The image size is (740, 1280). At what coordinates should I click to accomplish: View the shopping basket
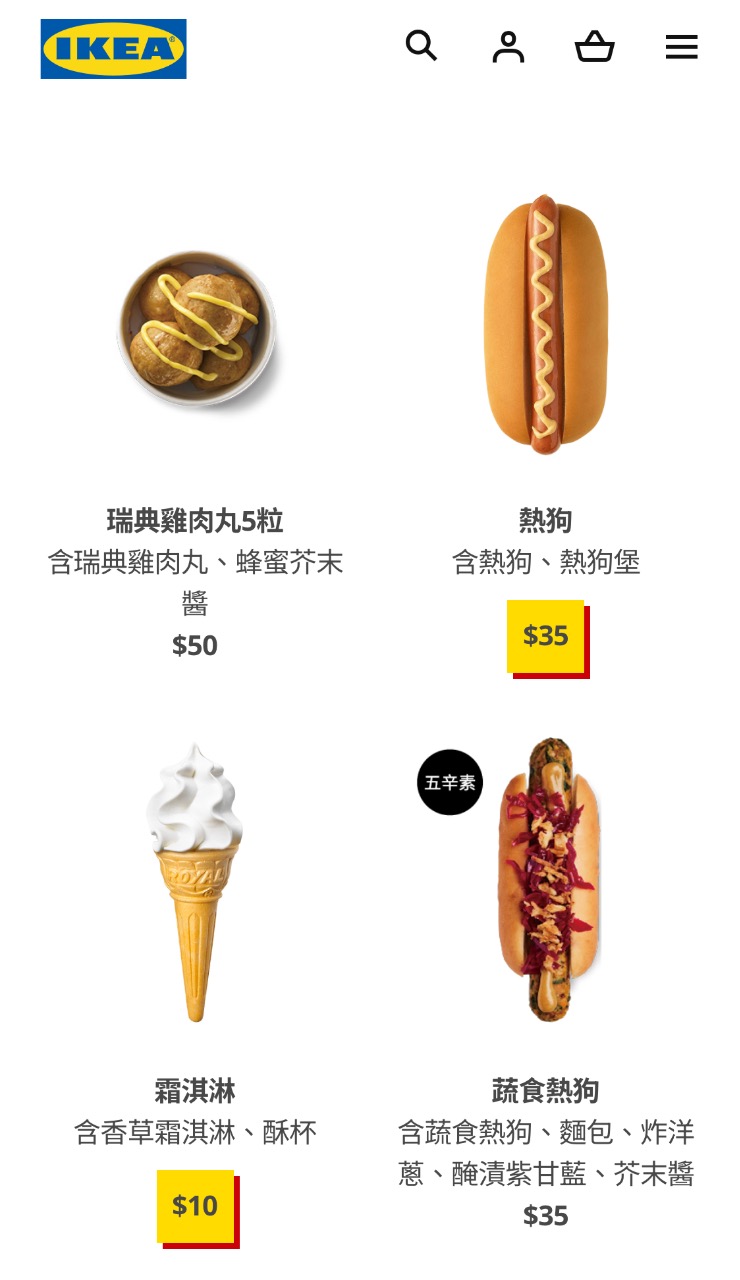595,47
